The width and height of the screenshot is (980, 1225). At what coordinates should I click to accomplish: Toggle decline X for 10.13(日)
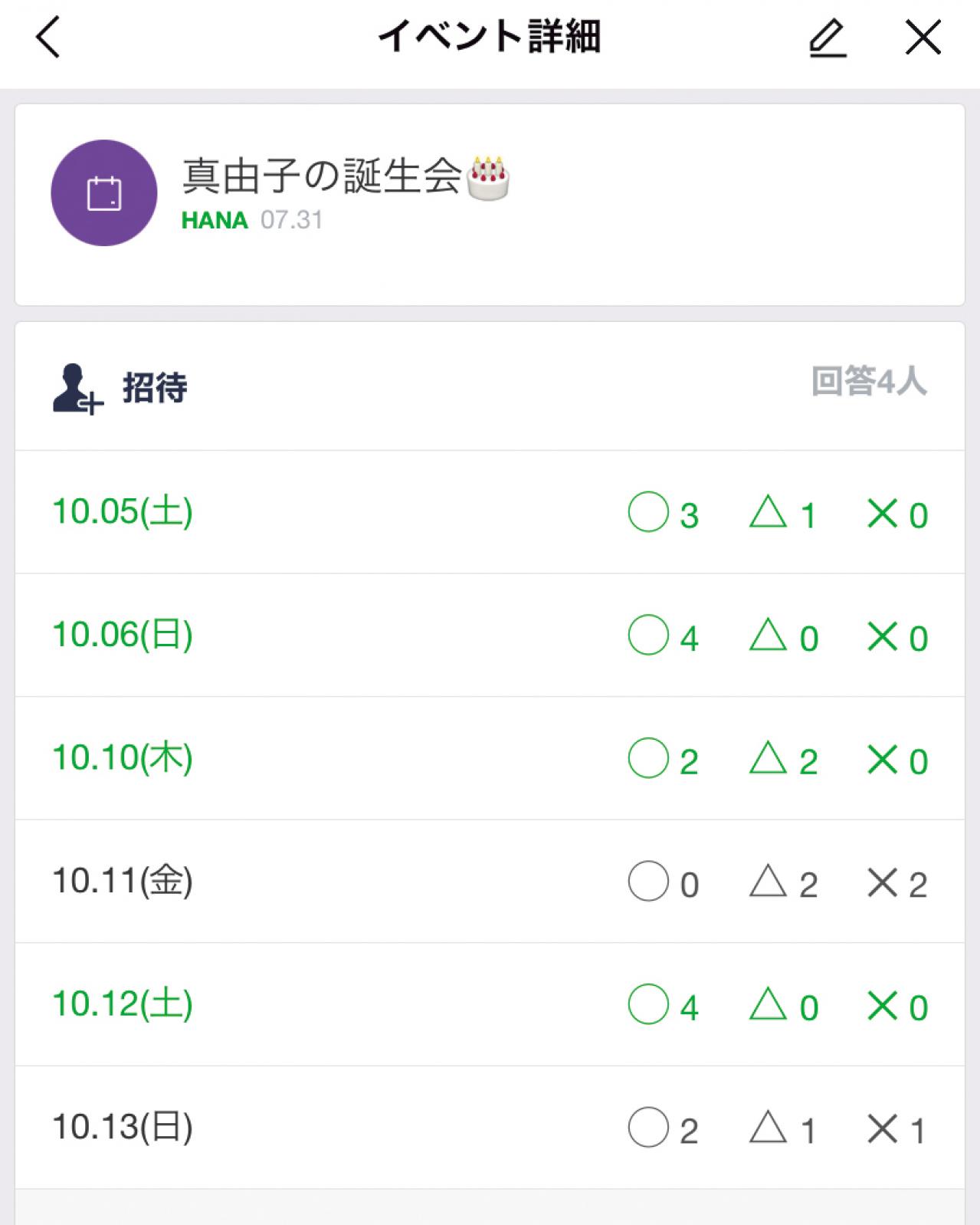(883, 1128)
